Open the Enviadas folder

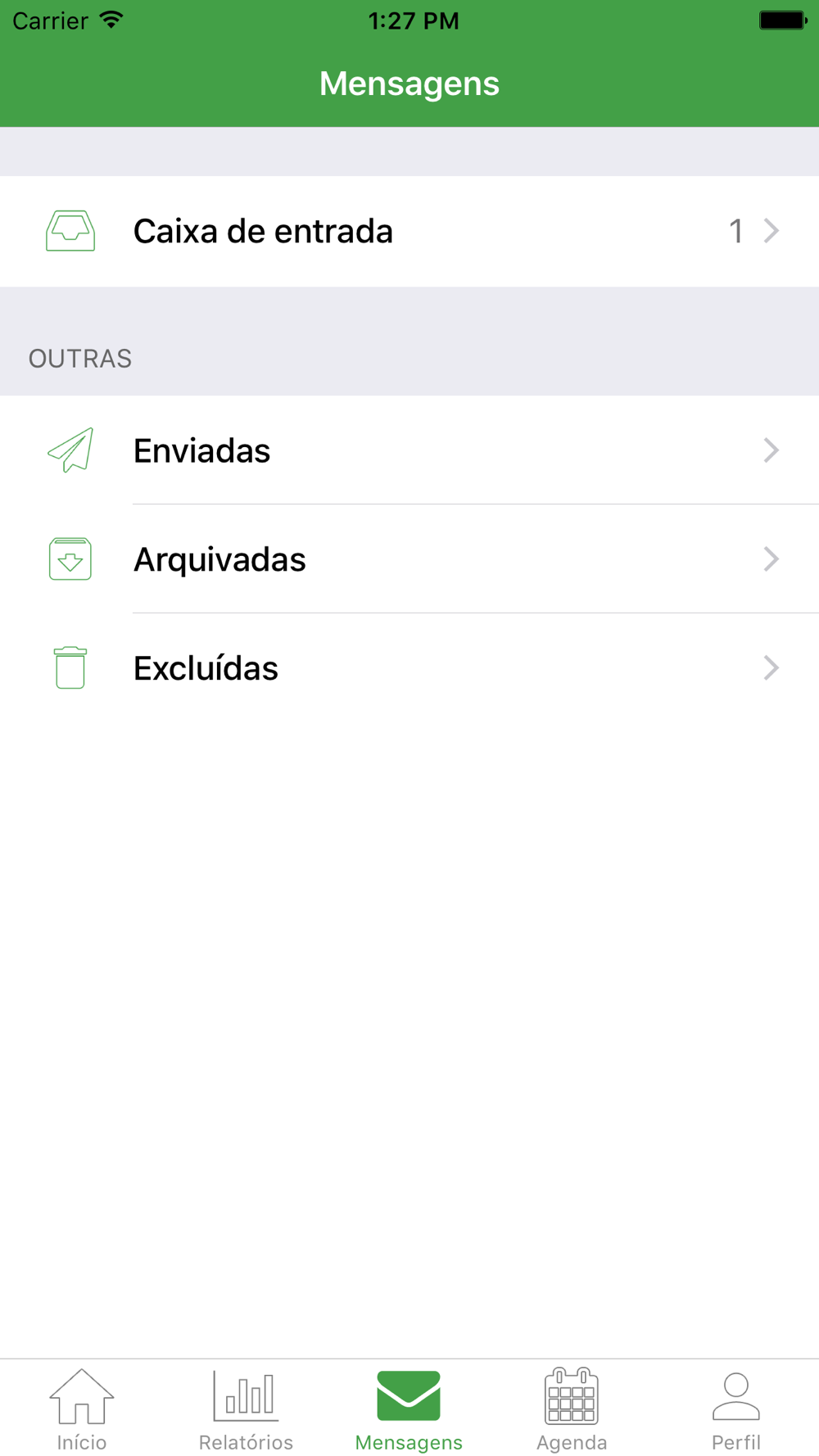[x=409, y=450]
